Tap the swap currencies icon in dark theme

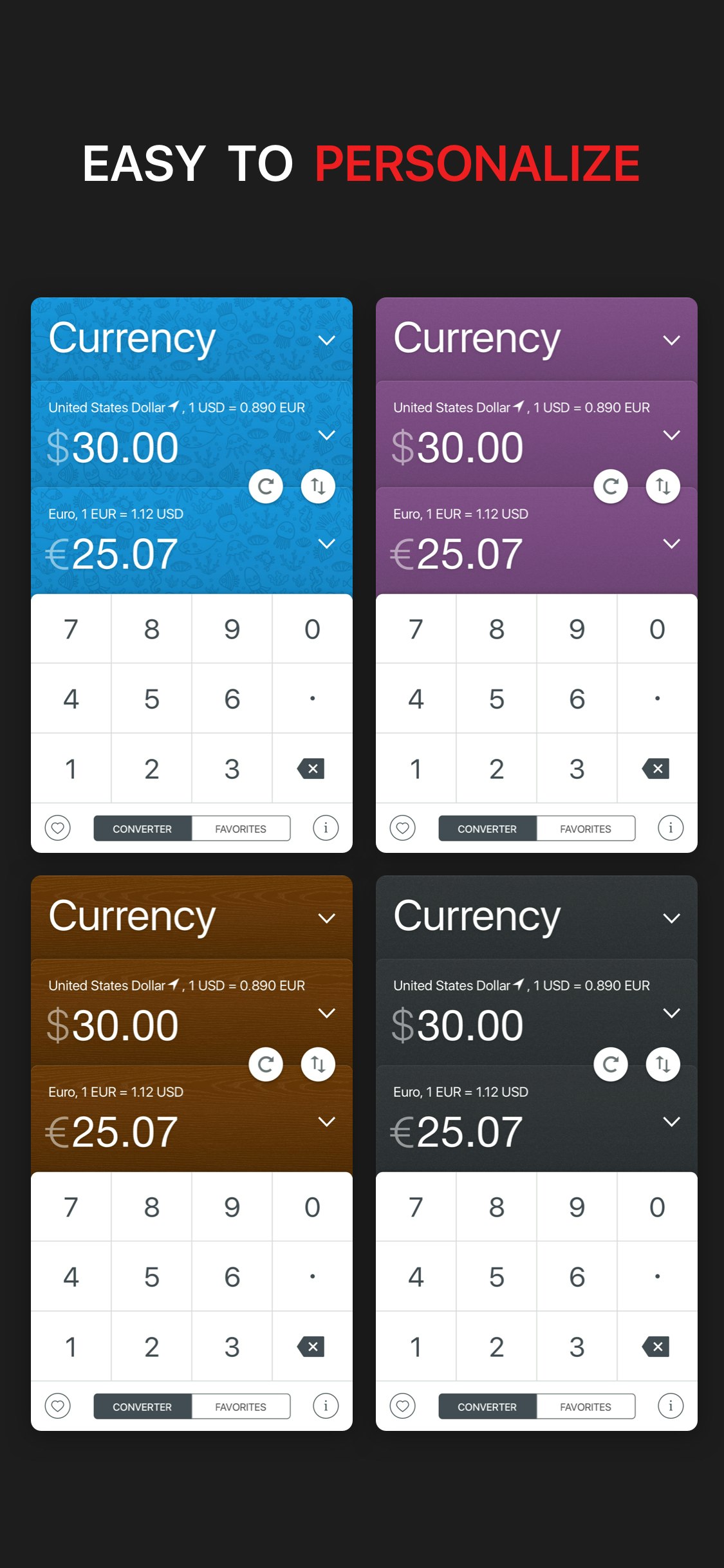point(662,1065)
